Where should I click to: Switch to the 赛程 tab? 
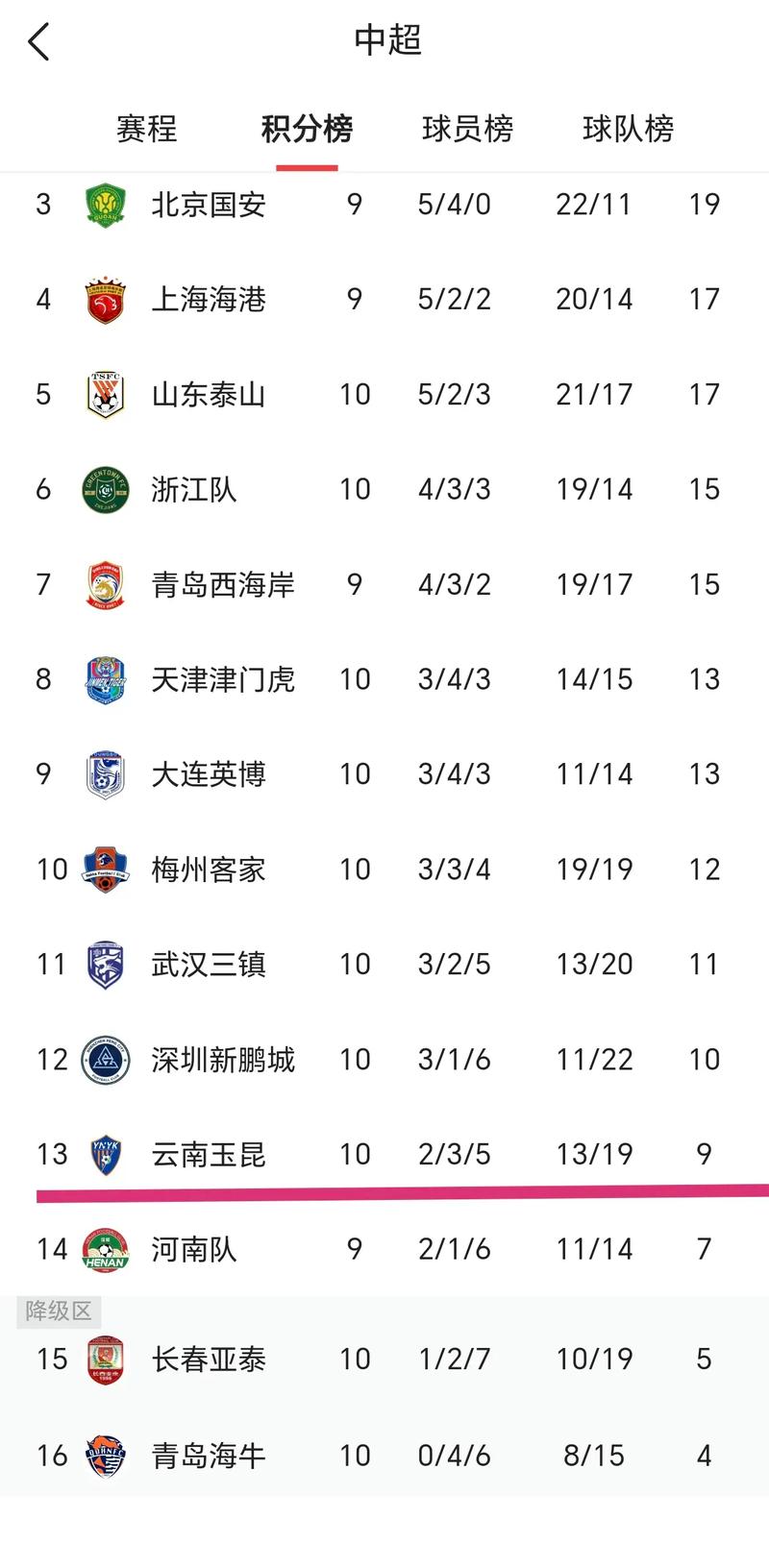point(146,128)
